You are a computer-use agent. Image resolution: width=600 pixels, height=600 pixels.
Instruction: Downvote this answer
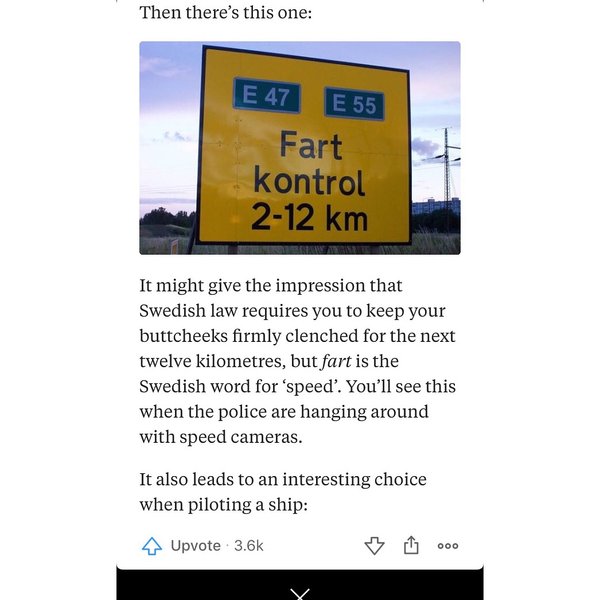375,545
